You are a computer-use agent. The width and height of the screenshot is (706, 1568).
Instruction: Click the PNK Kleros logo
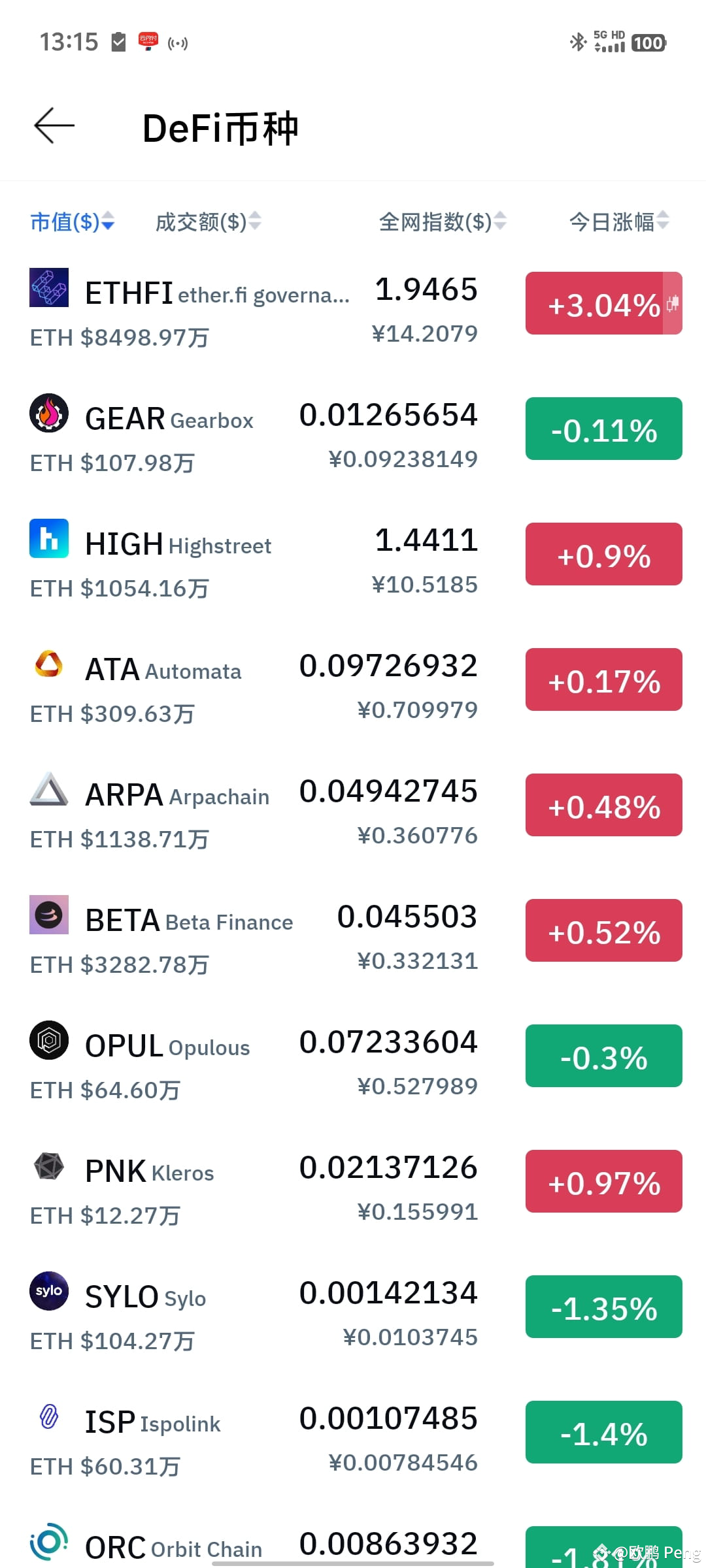coord(49,1167)
